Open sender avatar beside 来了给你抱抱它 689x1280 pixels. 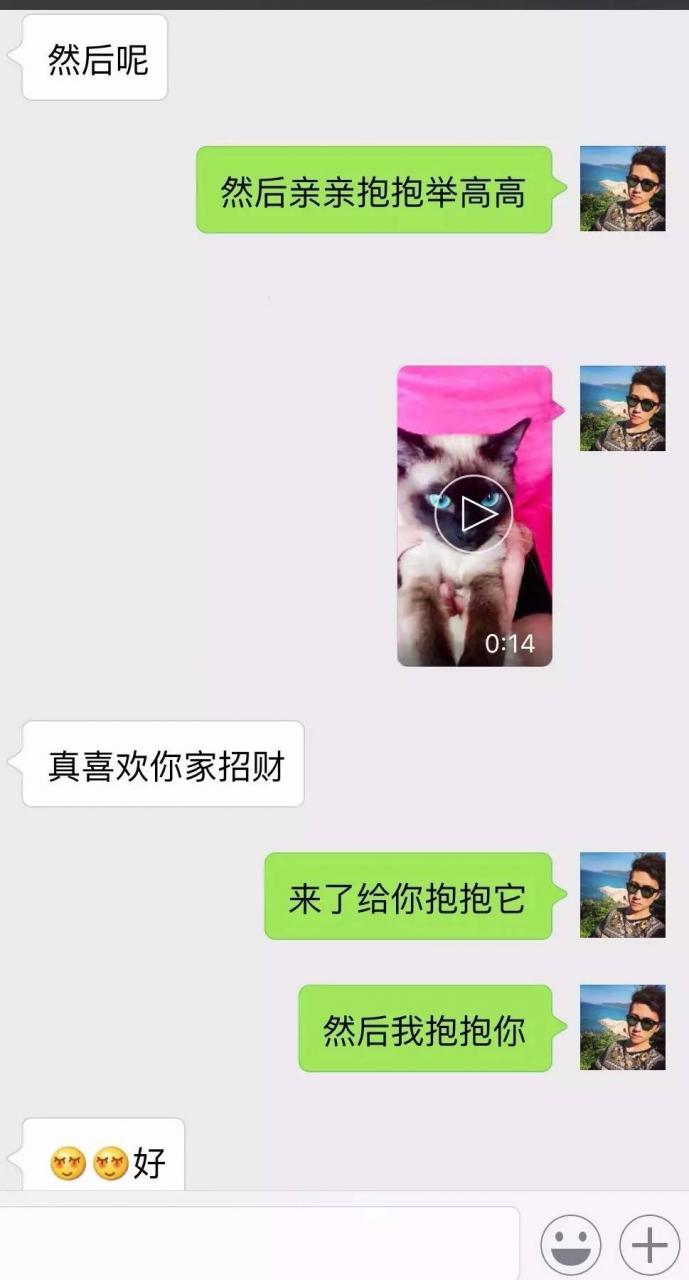[x=622, y=895]
